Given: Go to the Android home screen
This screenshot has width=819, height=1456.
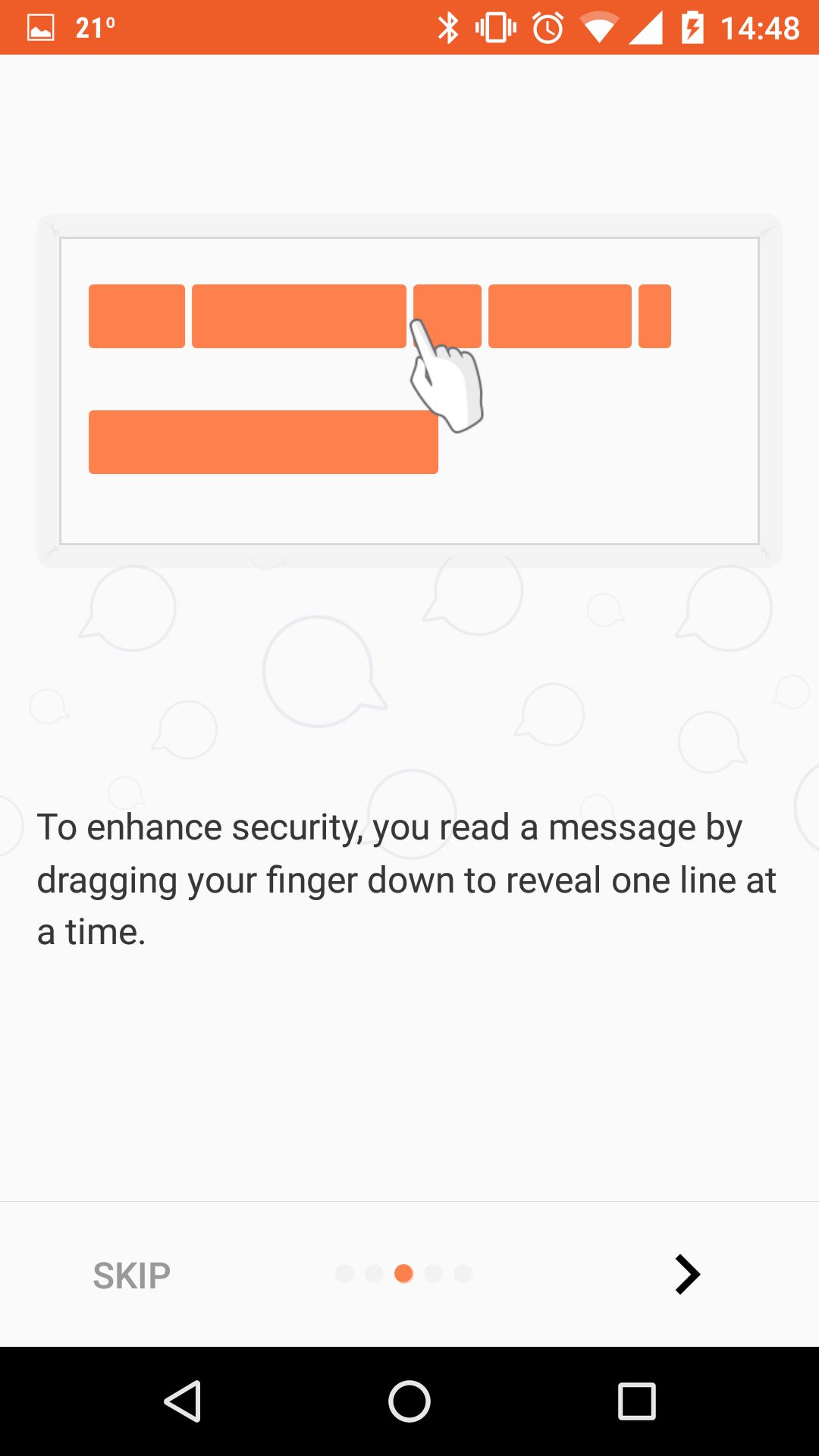Looking at the screenshot, I should point(409,1401).
